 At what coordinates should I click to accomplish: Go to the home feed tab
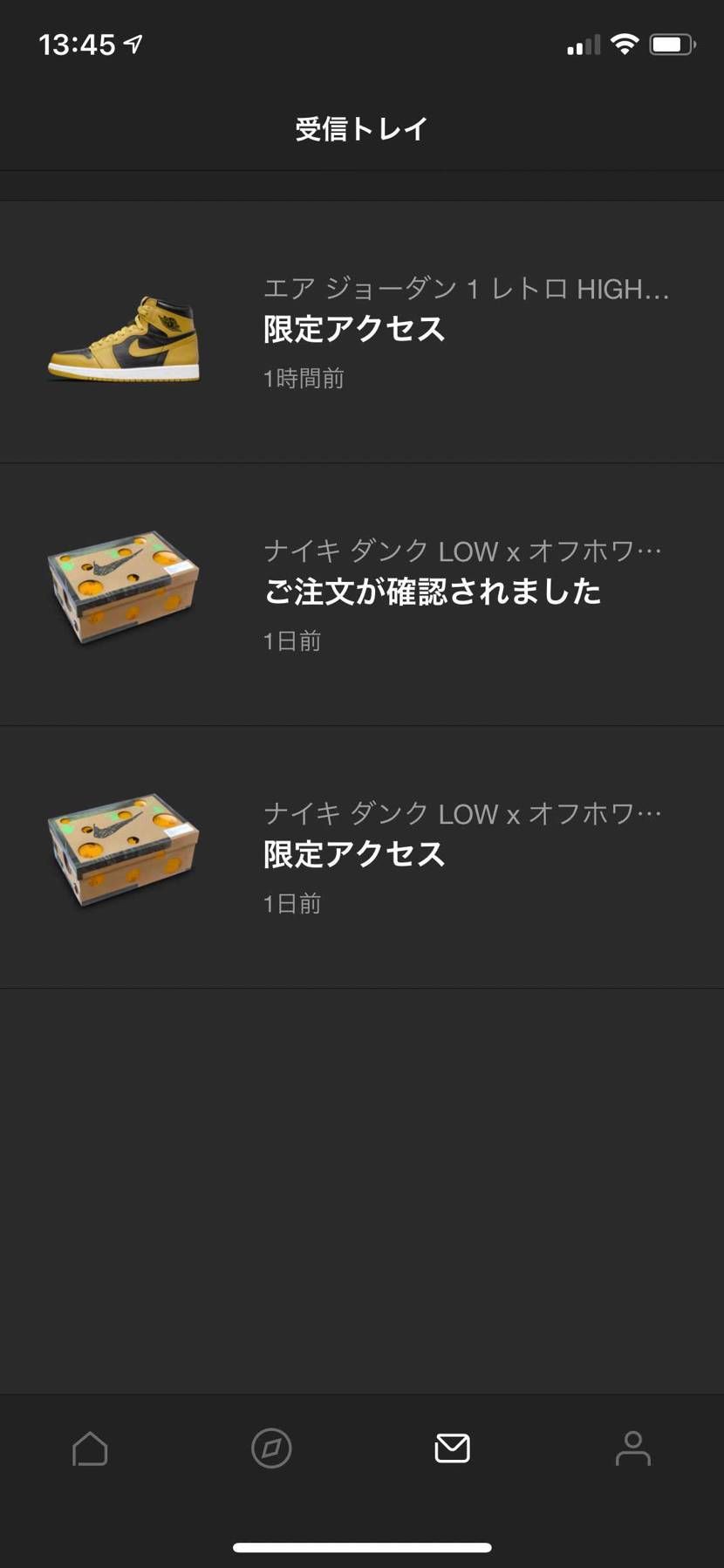point(90,1448)
